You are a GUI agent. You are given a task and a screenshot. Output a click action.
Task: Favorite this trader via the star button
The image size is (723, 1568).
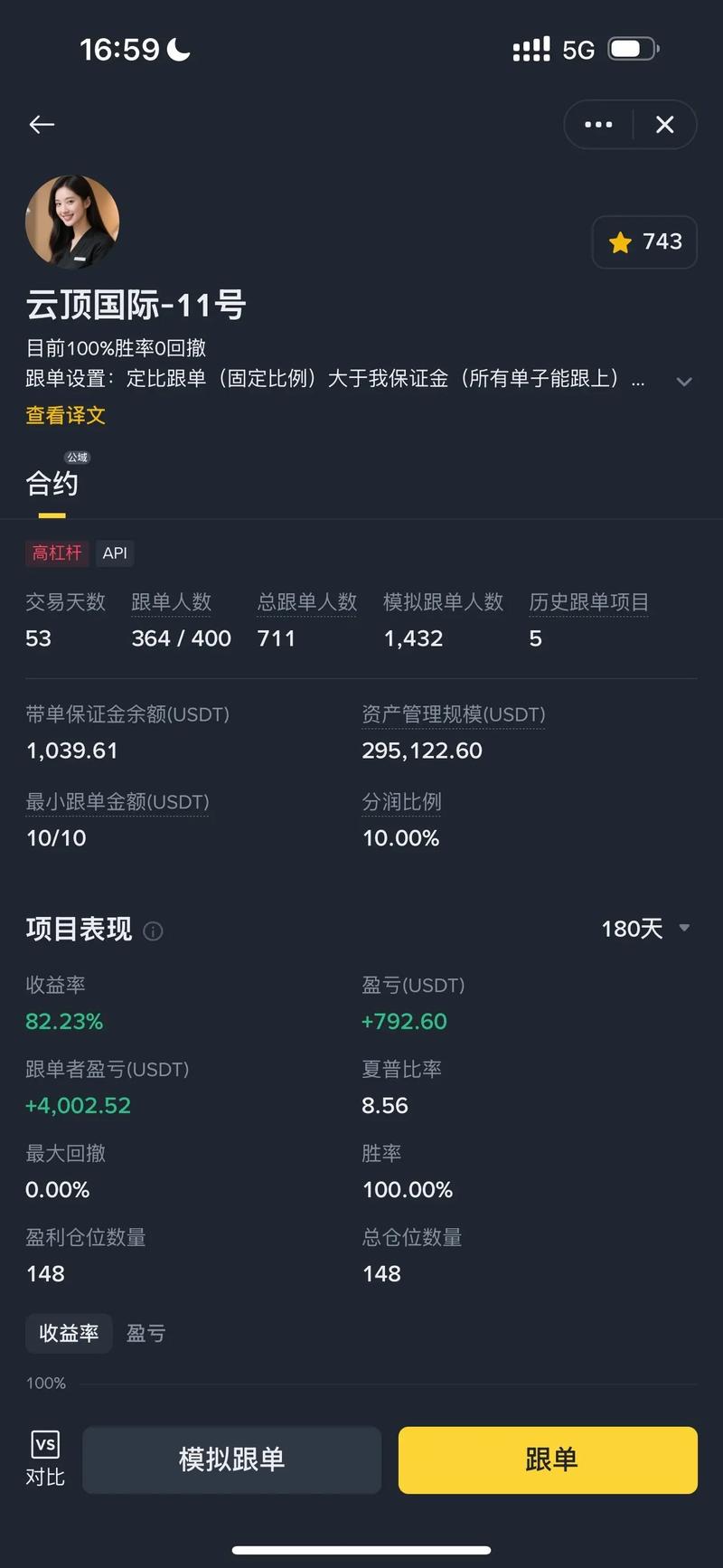(x=644, y=242)
